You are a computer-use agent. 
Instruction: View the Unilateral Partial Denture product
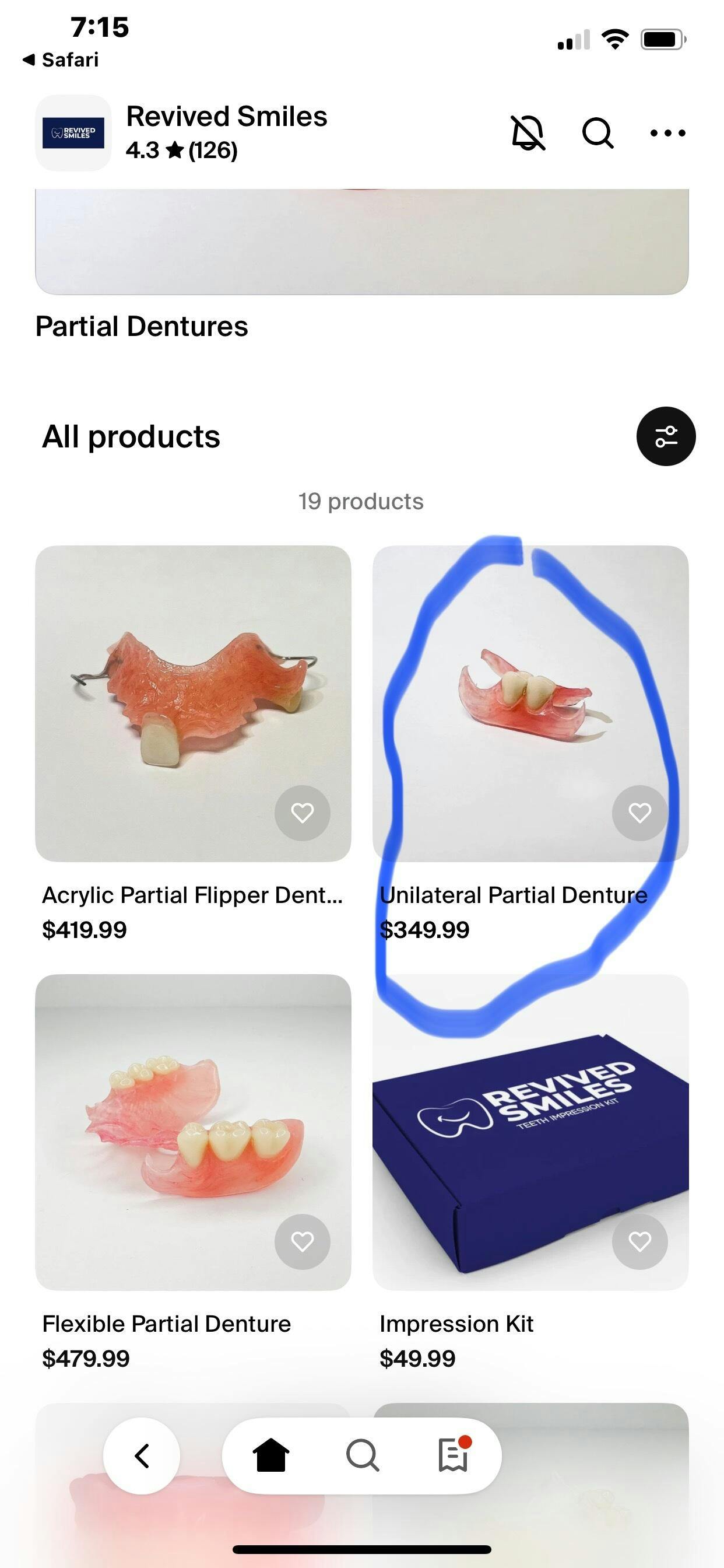point(530,703)
